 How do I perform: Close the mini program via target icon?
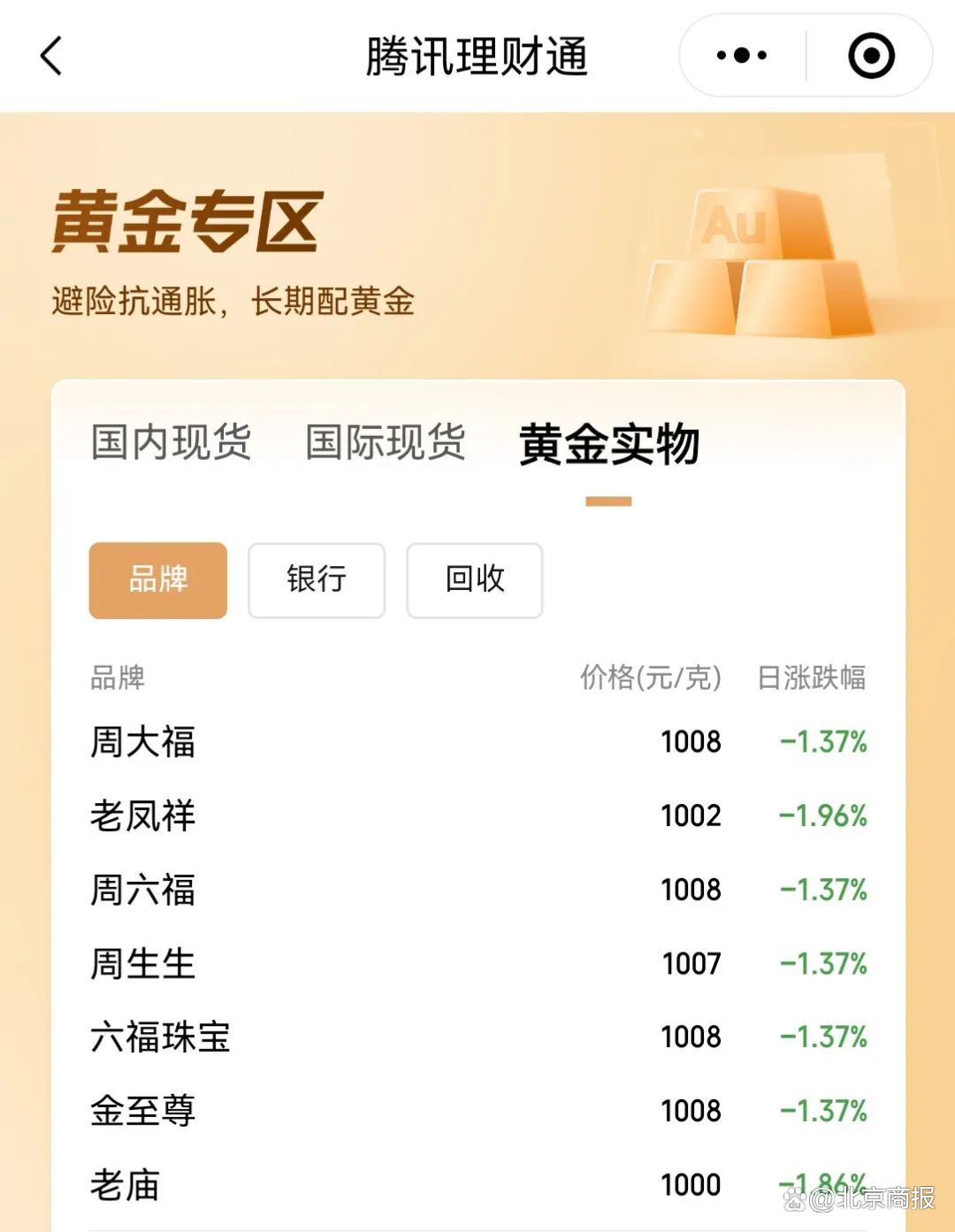pyautogui.click(x=871, y=56)
